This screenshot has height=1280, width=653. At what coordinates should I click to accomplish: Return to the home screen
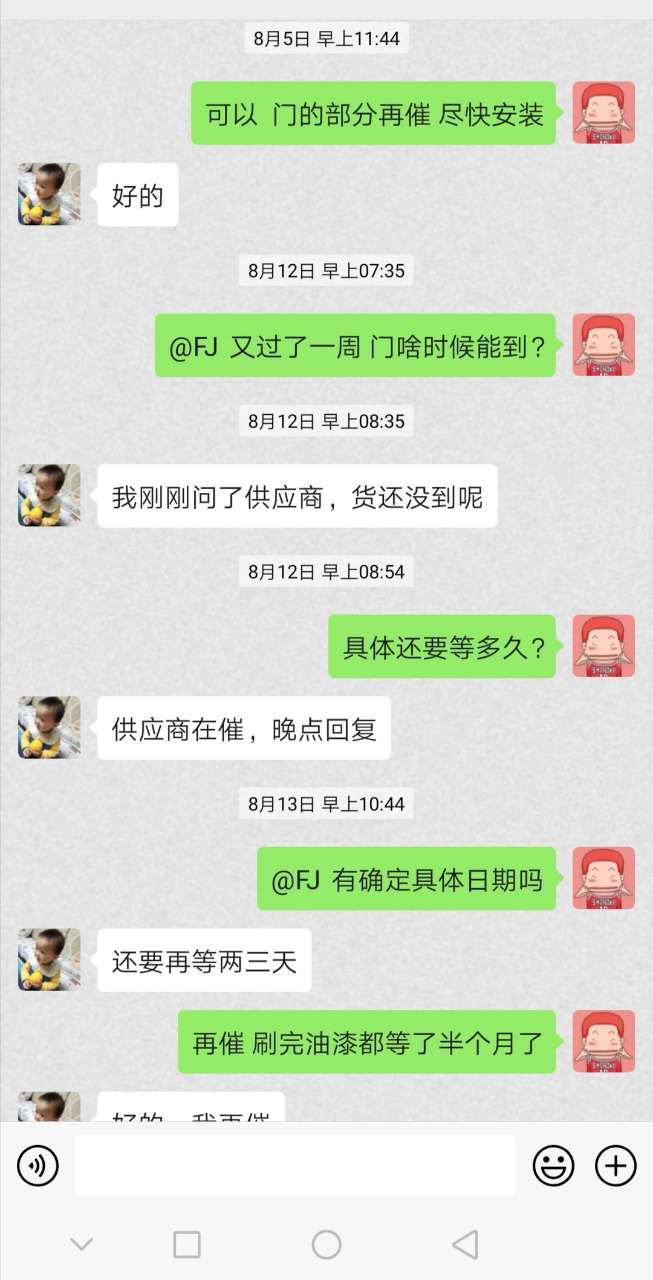point(327,1244)
